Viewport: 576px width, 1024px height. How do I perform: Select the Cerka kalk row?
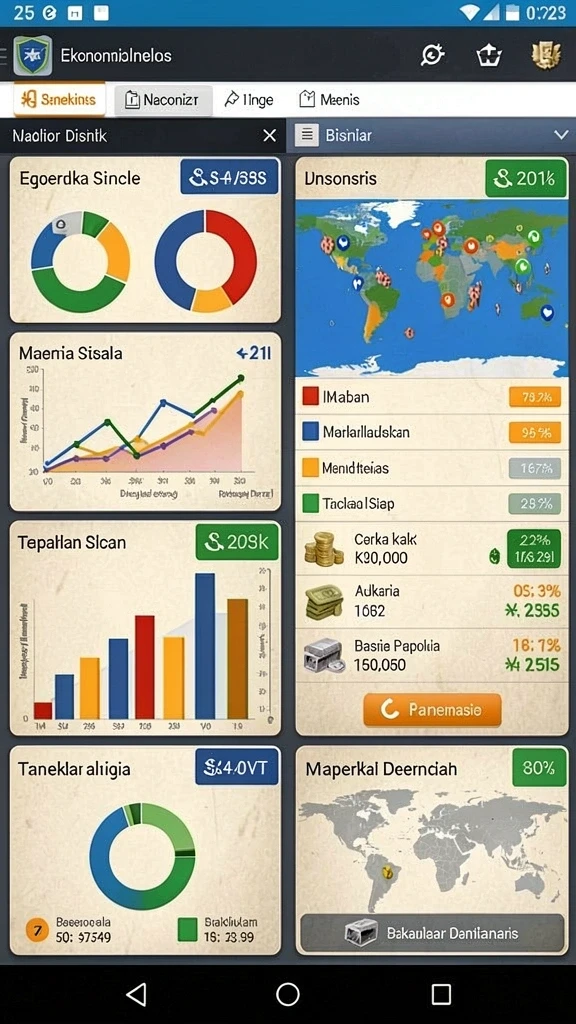tap(432, 548)
